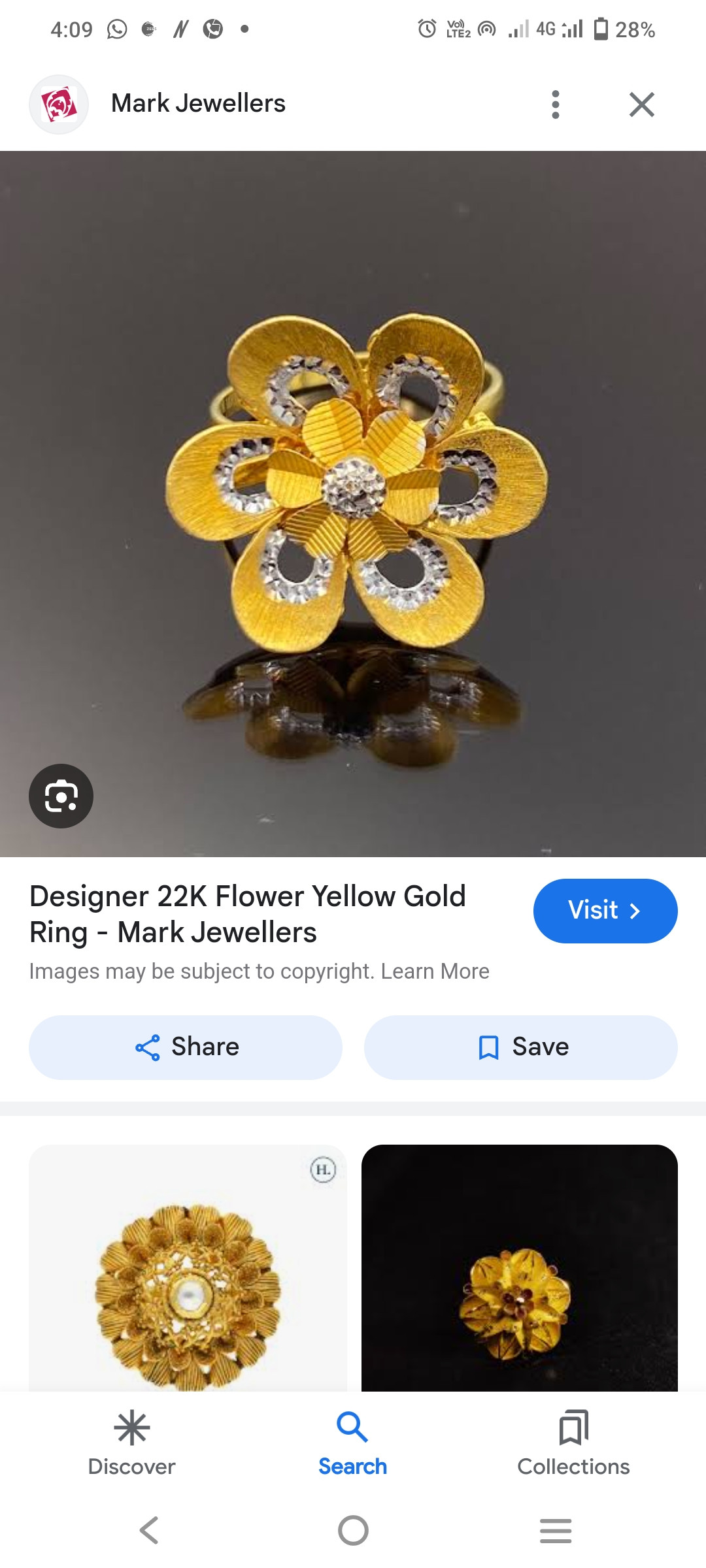
Task: Save the image to collections
Action: click(x=520, y=1047)
